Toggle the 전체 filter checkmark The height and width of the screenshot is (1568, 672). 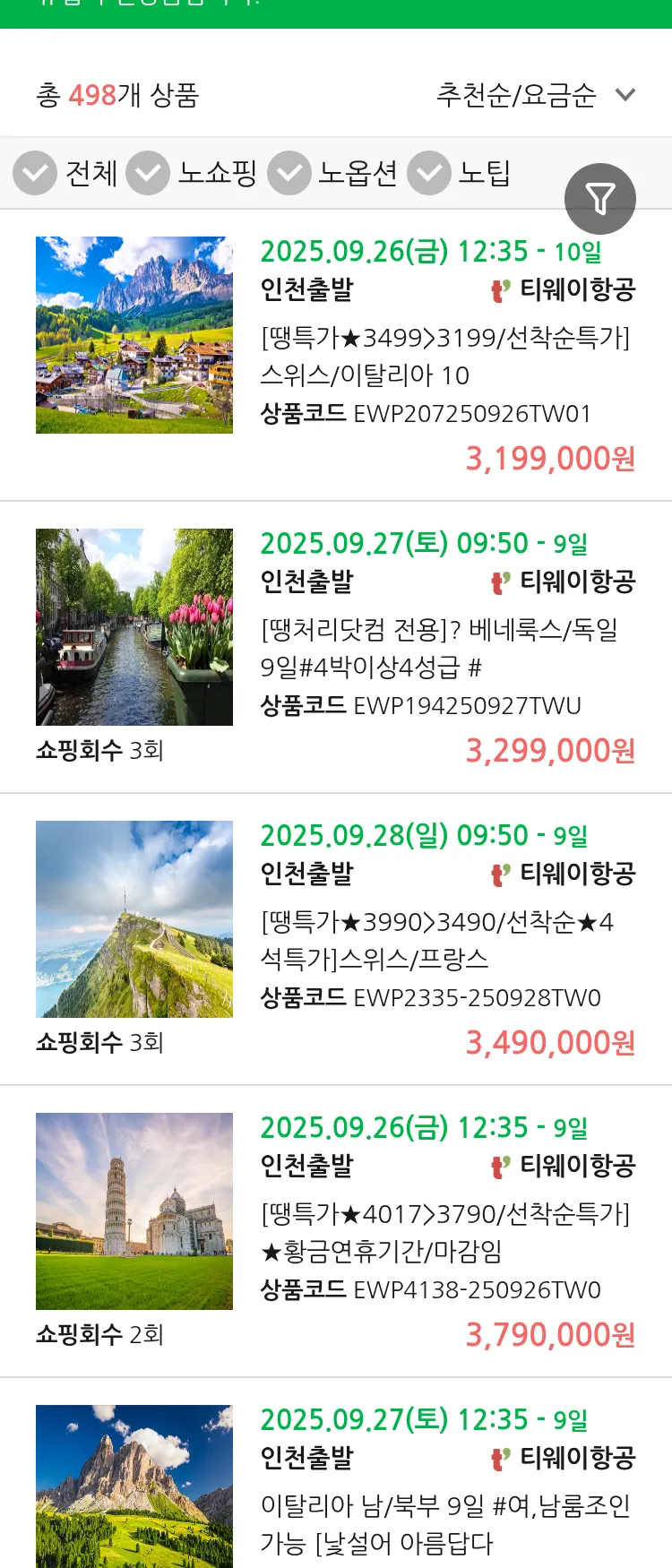[34, 173]
